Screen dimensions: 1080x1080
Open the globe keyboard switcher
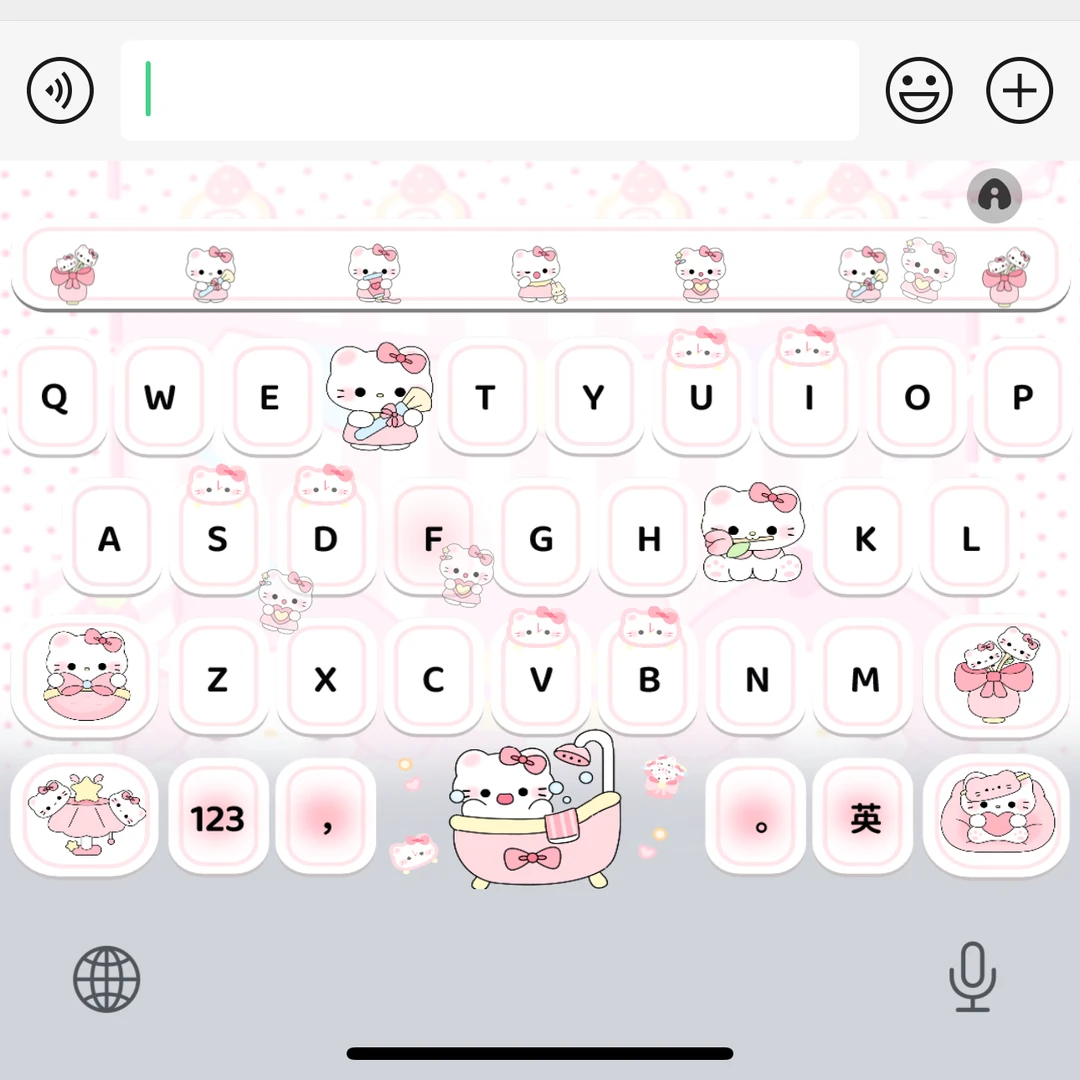107,979
